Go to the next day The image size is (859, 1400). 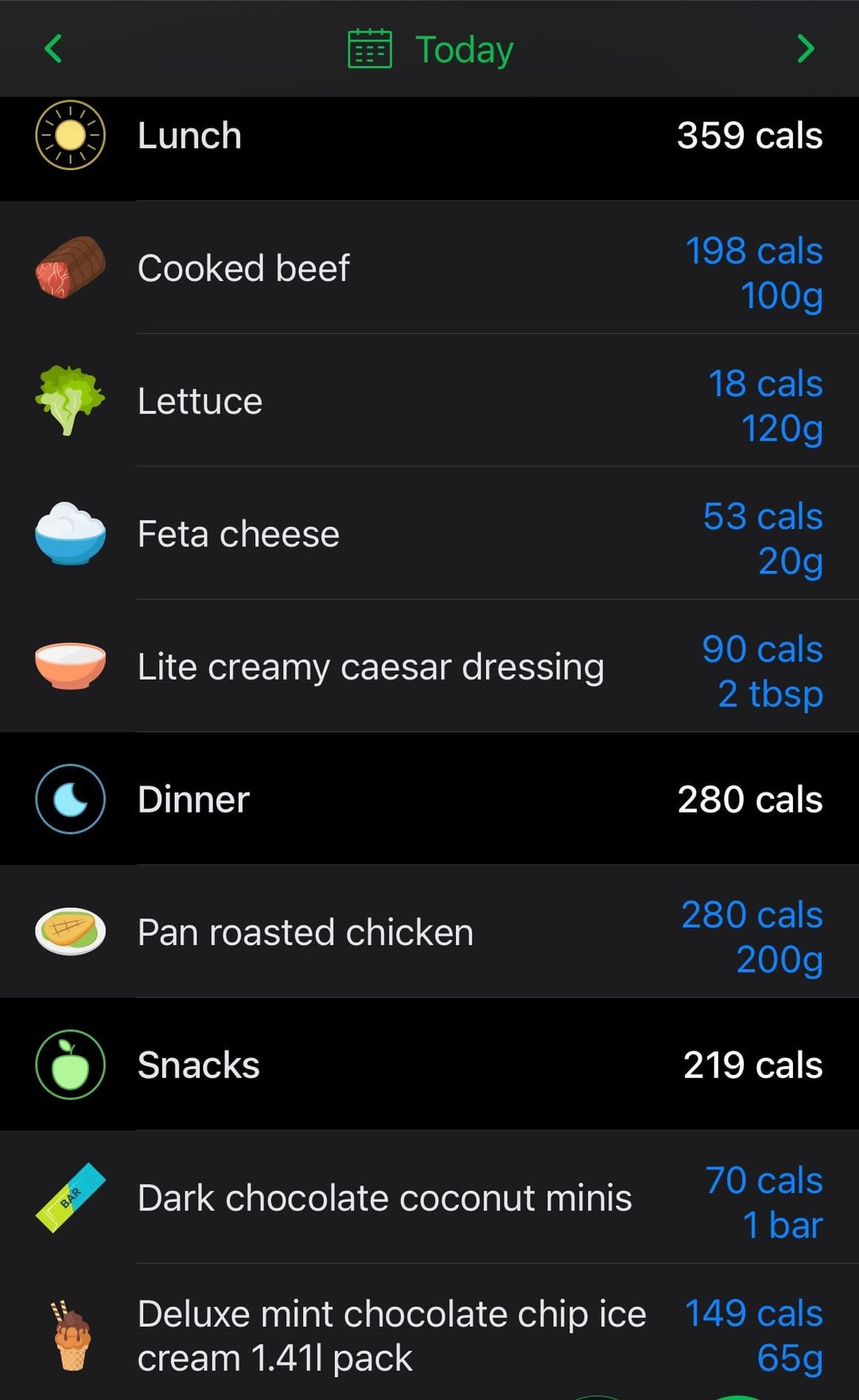(806, 49)
